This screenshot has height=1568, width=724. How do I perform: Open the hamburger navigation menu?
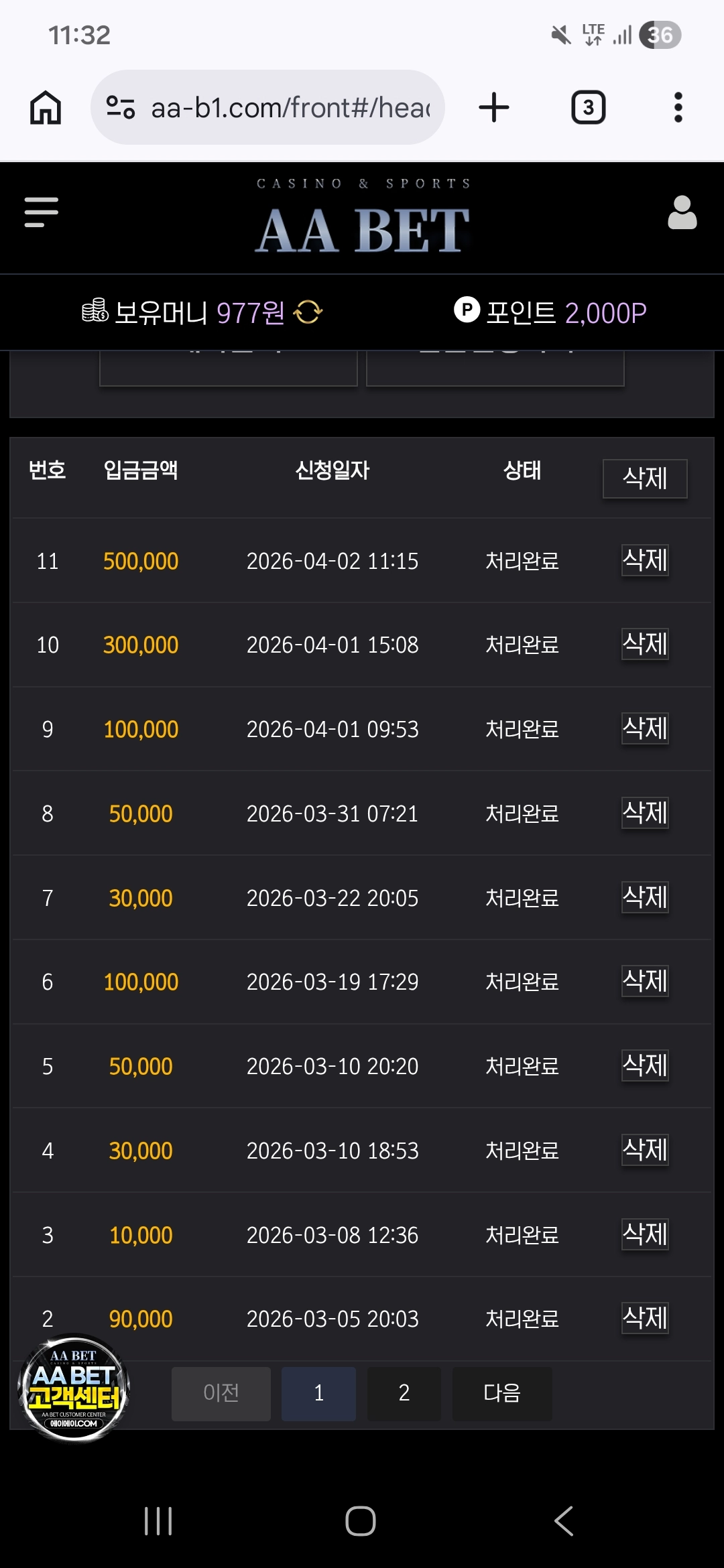click(x=42, y=212)
